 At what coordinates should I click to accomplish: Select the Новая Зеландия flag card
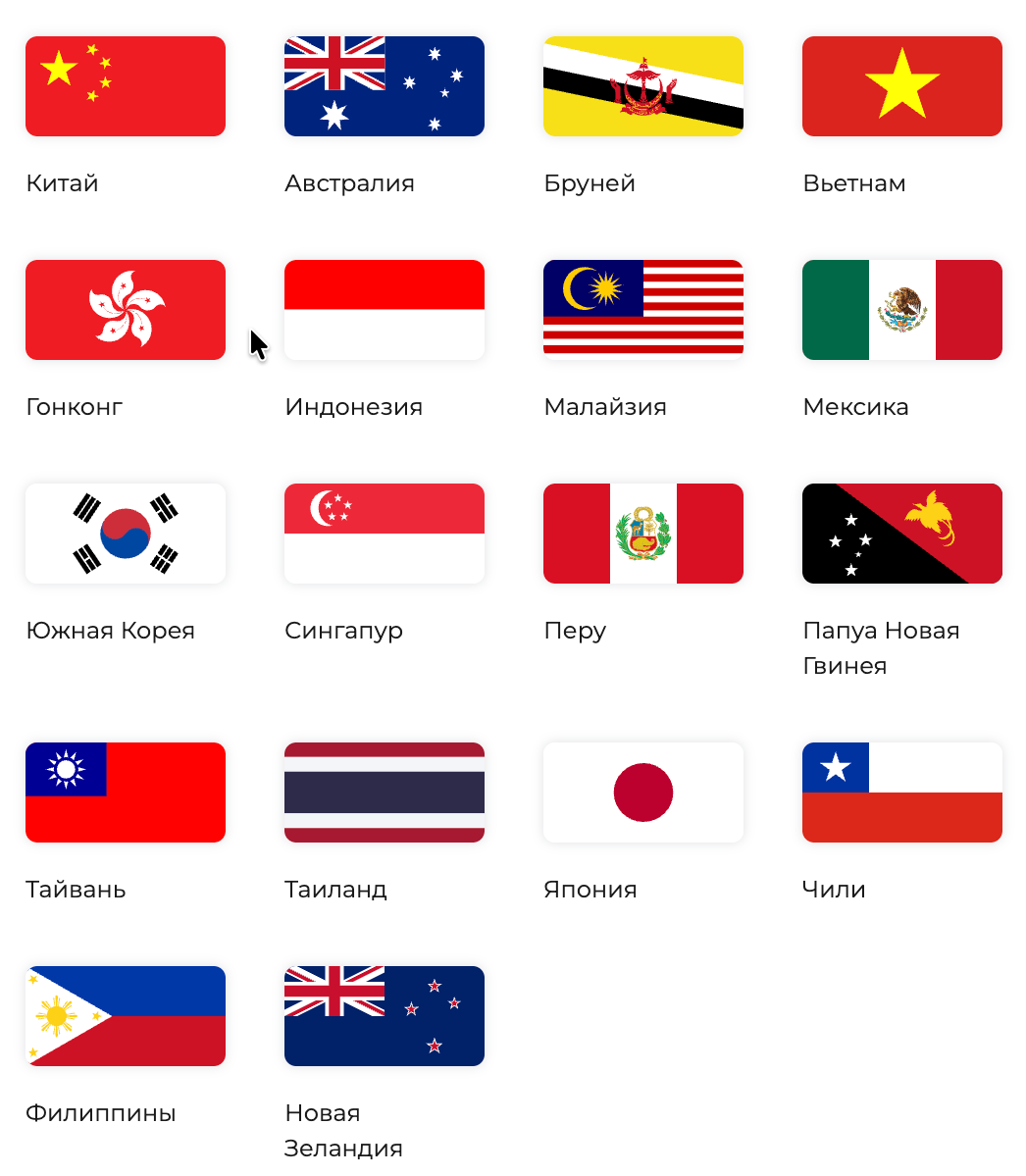385,1016
